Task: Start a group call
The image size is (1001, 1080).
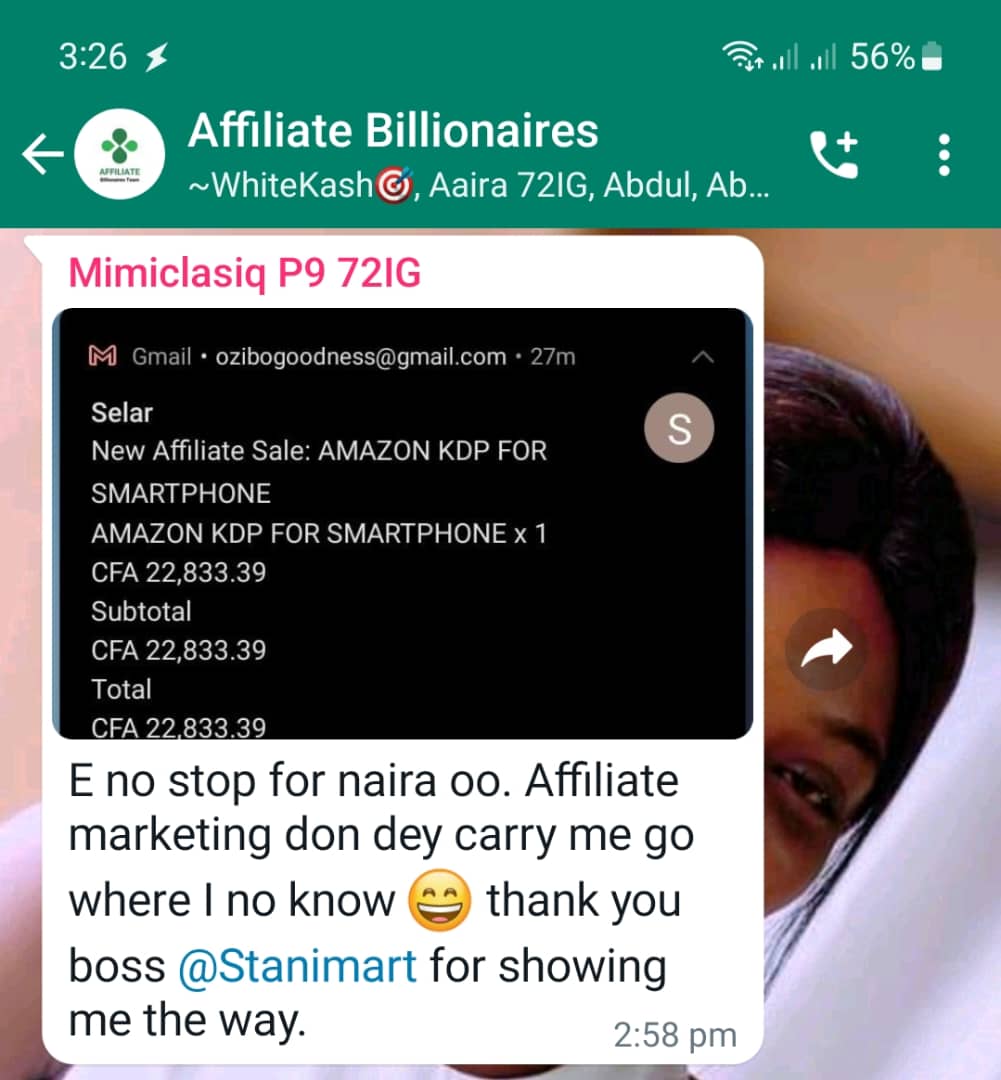Action: click(833, 155)
